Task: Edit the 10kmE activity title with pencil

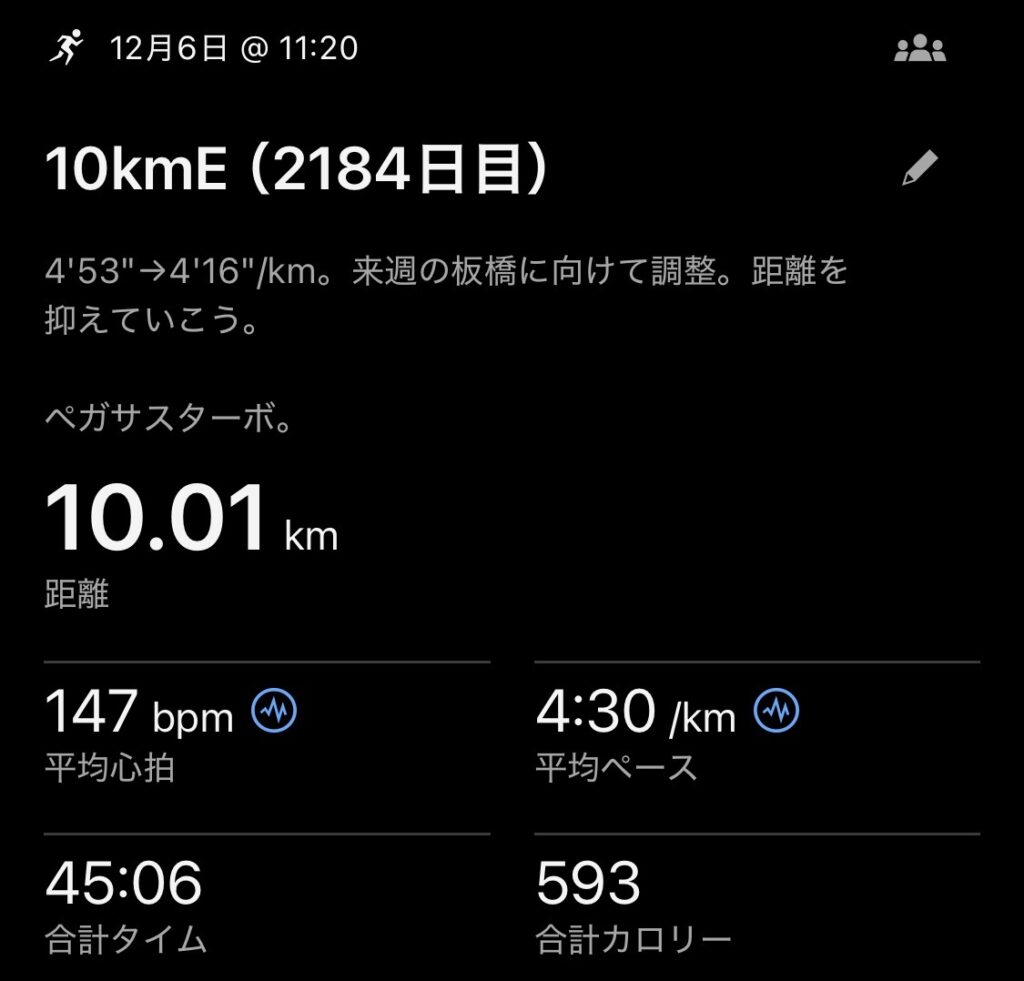Action: [919, 169]
